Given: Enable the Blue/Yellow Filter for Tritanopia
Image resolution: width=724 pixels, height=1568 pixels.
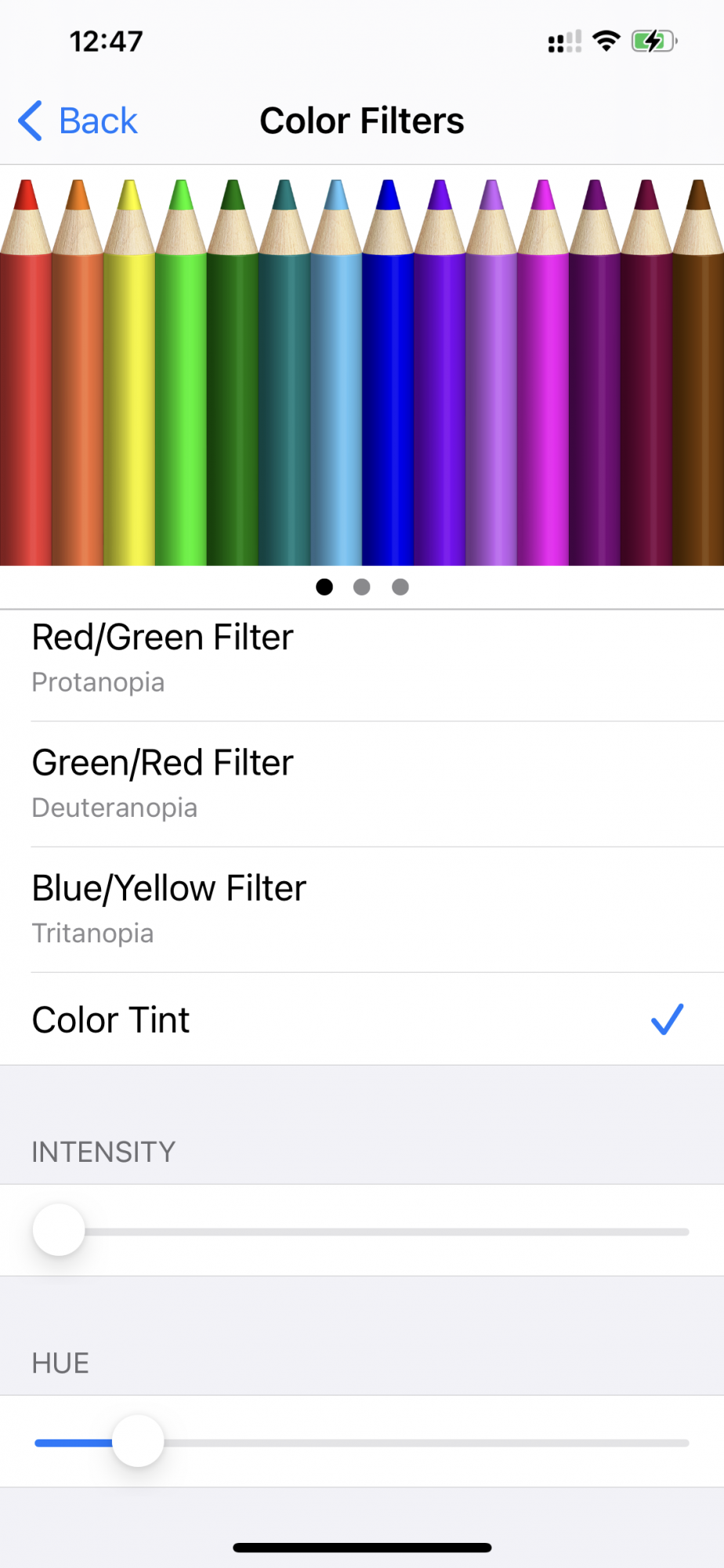Looking at the screenshot, I should tap(360, 909).
